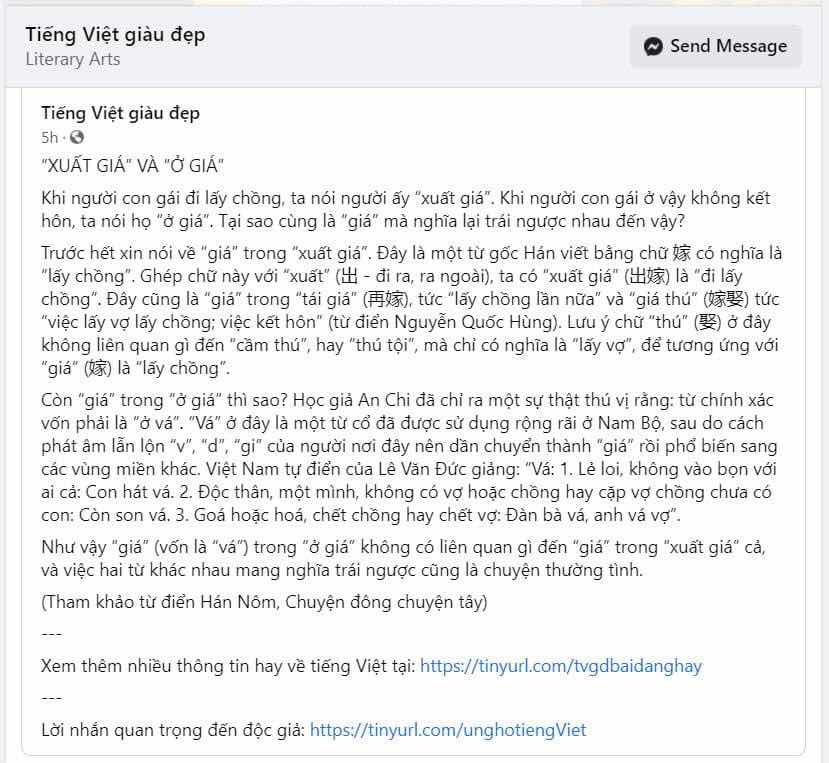Open the post author name Tiếng Việt giàu đẹp
Screen dimensions: 829x763
click(120, 113)
